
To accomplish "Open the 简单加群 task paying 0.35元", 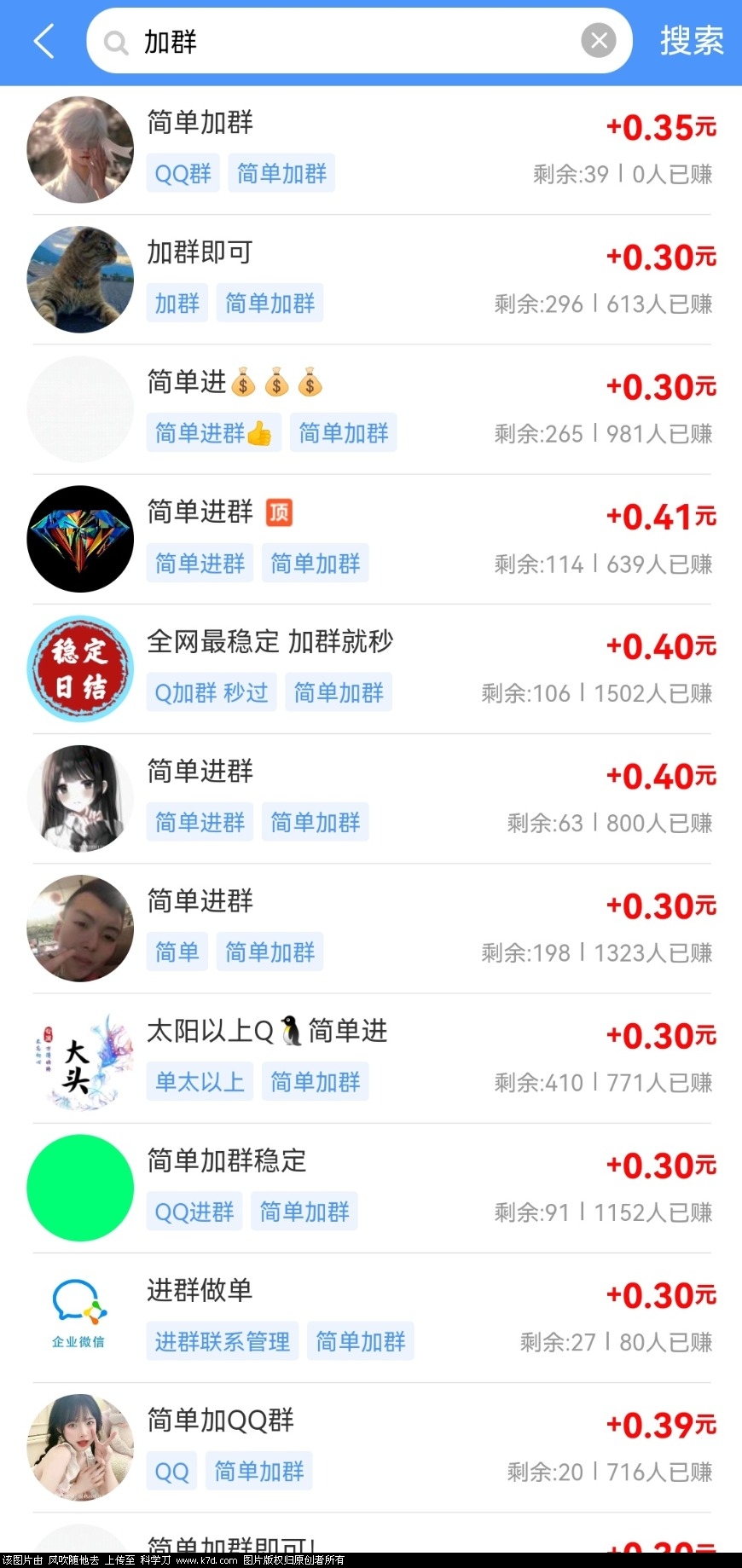I will click(x=371, y=150).
